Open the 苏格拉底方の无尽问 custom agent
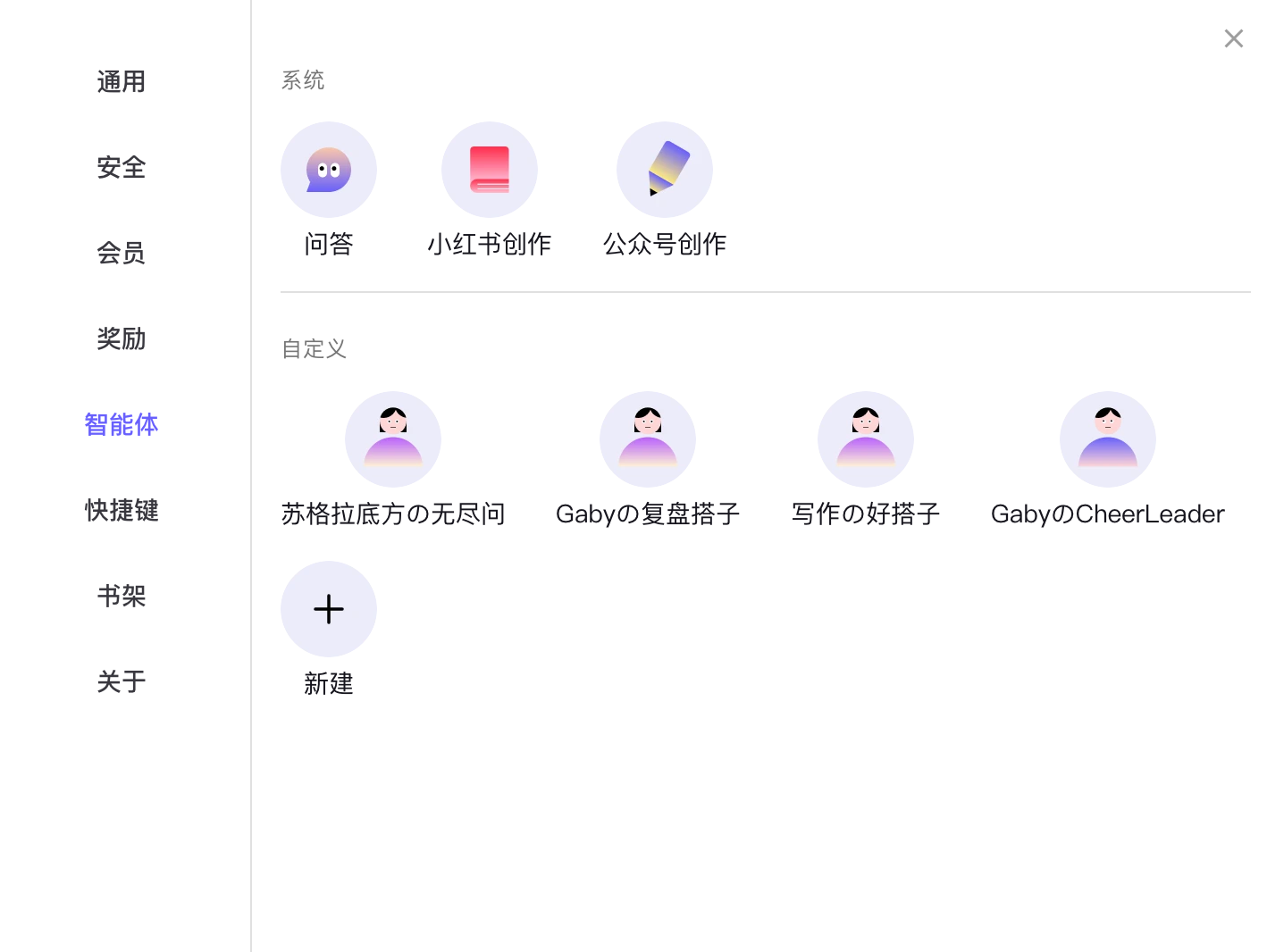The image size is (1267, 952). pos(393,439)
